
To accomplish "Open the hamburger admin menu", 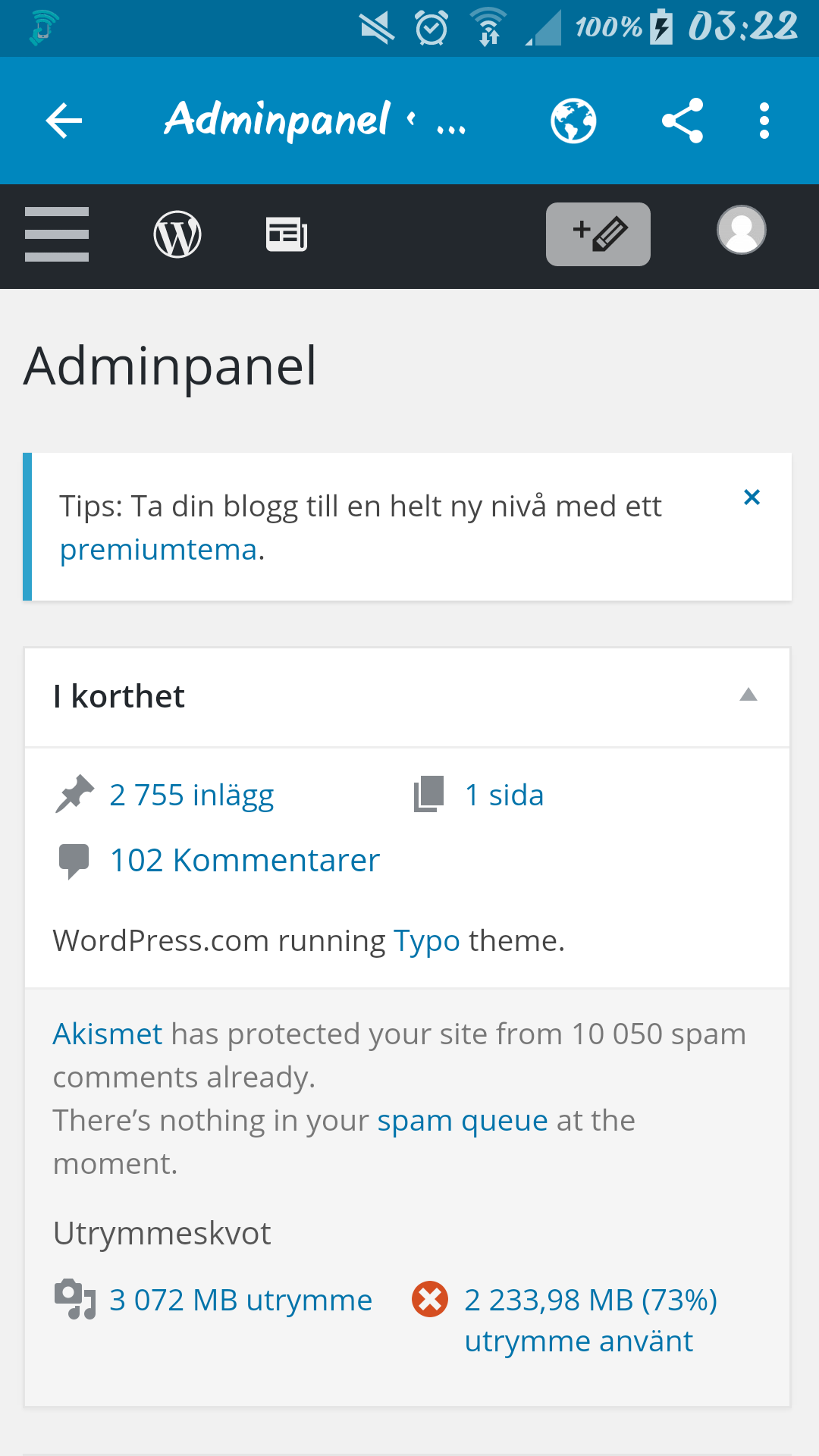I will (x=57, y=234).
